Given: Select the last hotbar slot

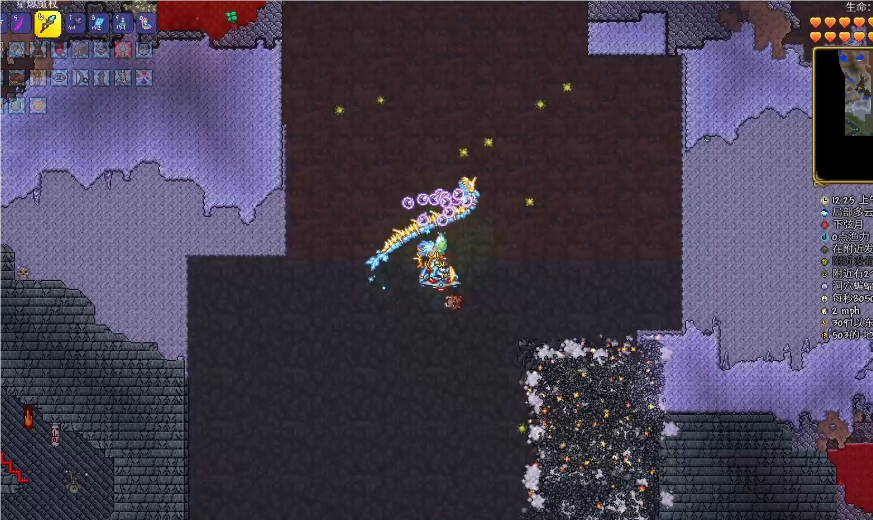Looking at the screenshot, I should pos(147,23).
